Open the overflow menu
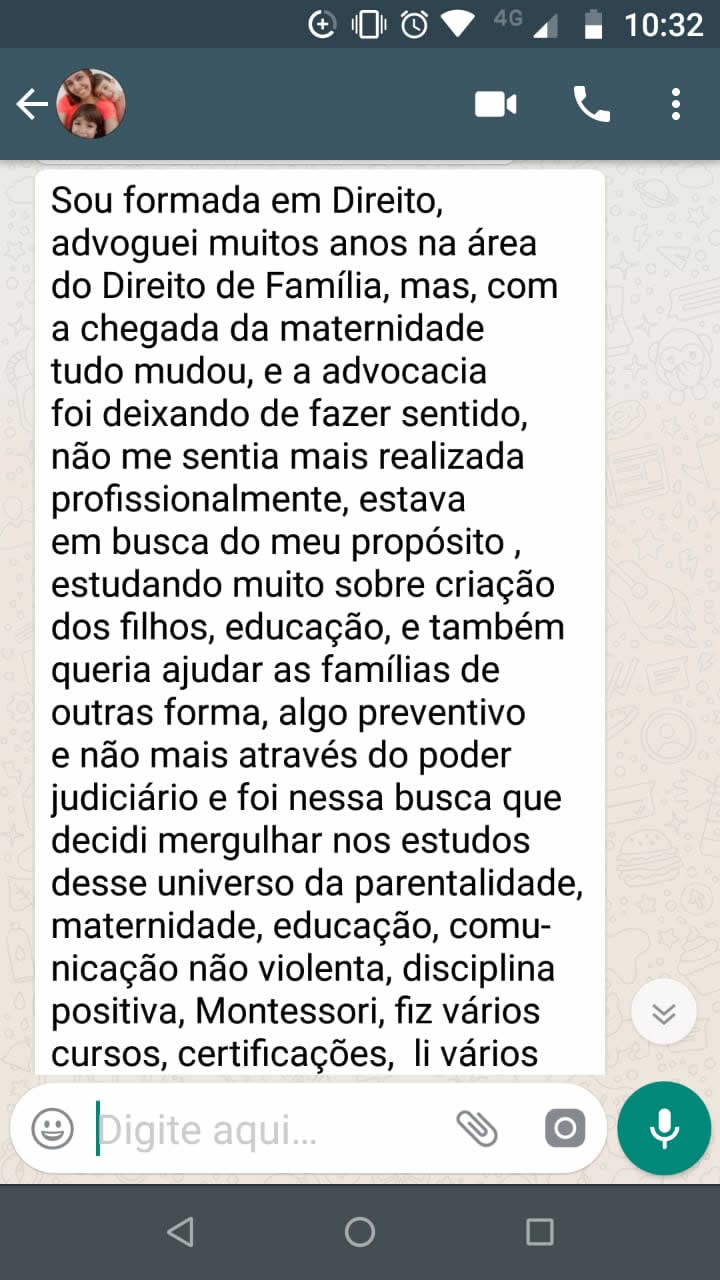This screenshot has width=720, height=1280. coord(676,104)
